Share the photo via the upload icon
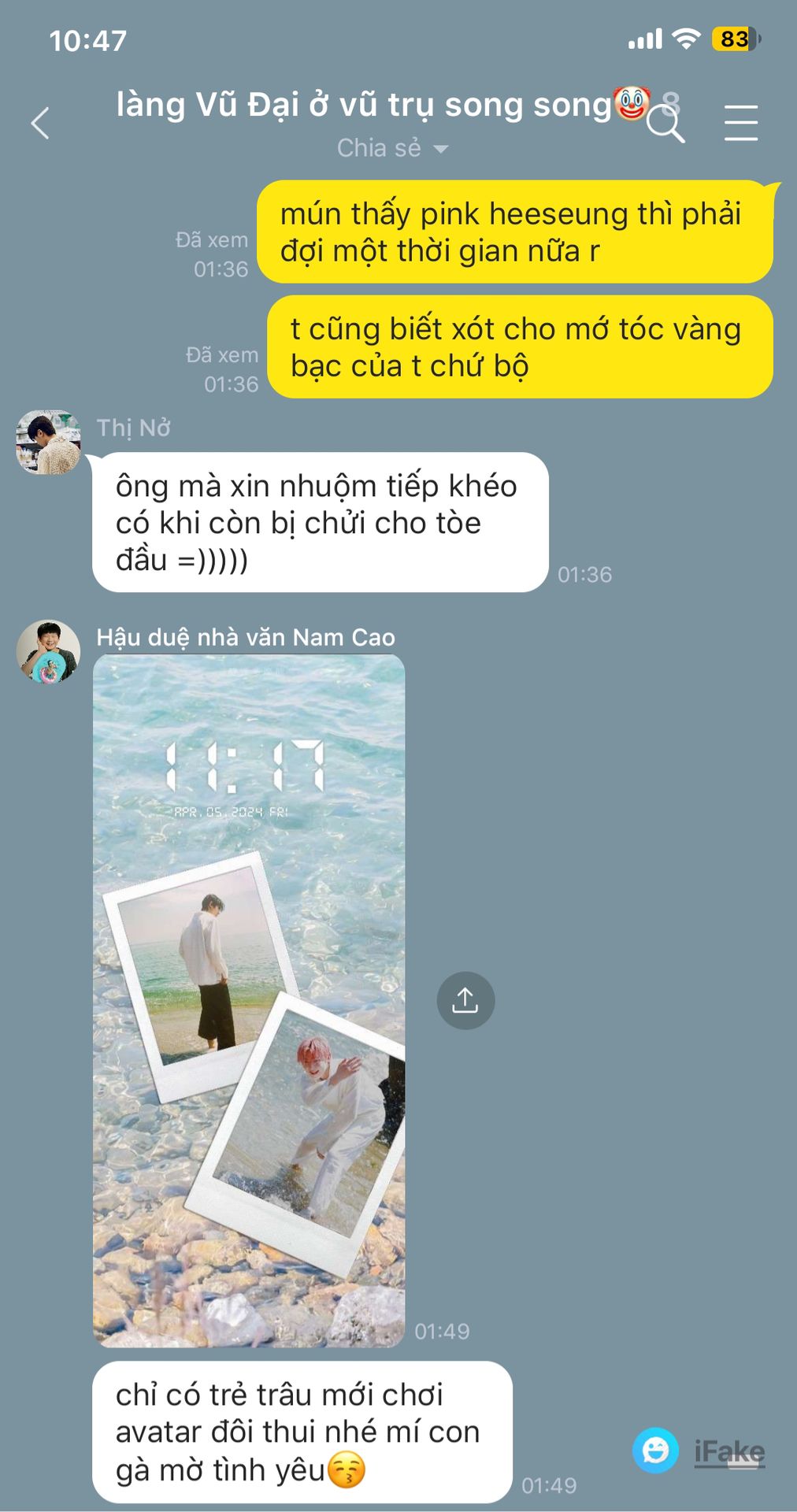Screen dimensions: 797x1512 pos(465,1000)
